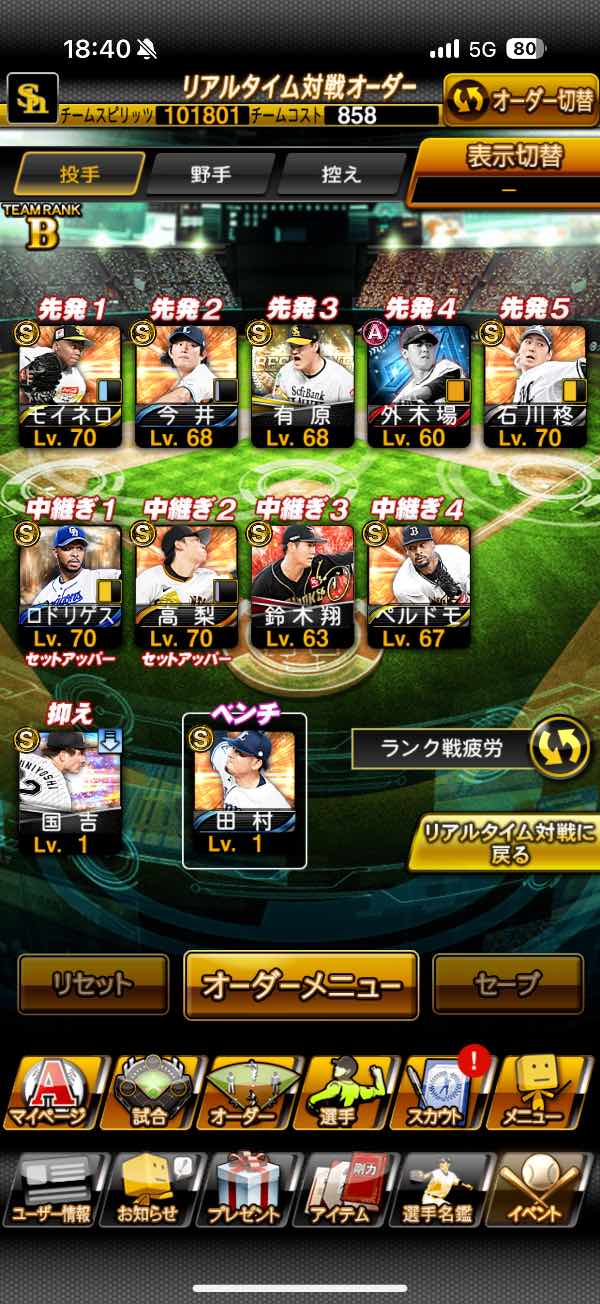Save lineup with セーブ button
The image size is (600, 1304).
[507, 984]
